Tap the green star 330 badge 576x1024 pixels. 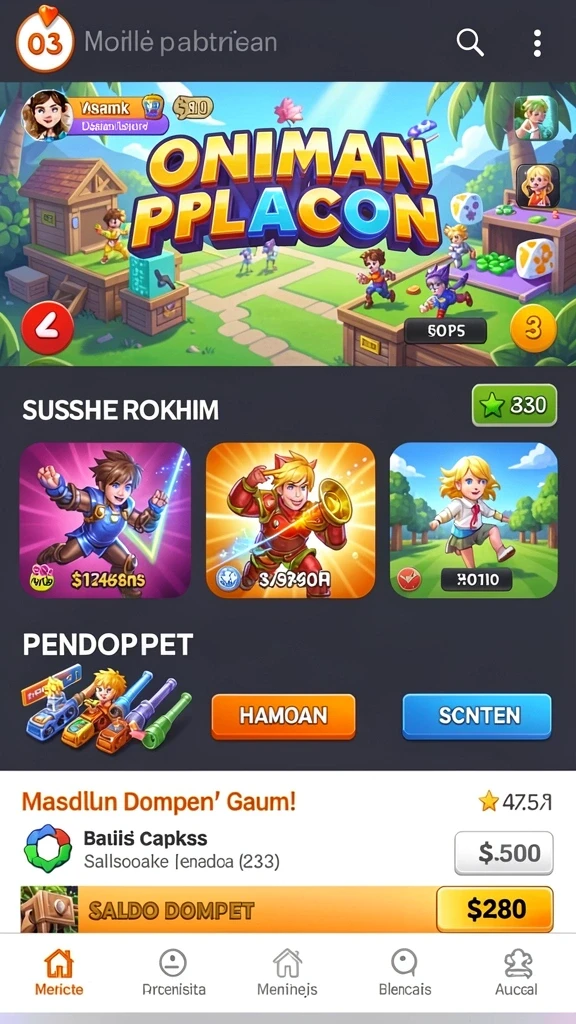(x=515, y=406)
